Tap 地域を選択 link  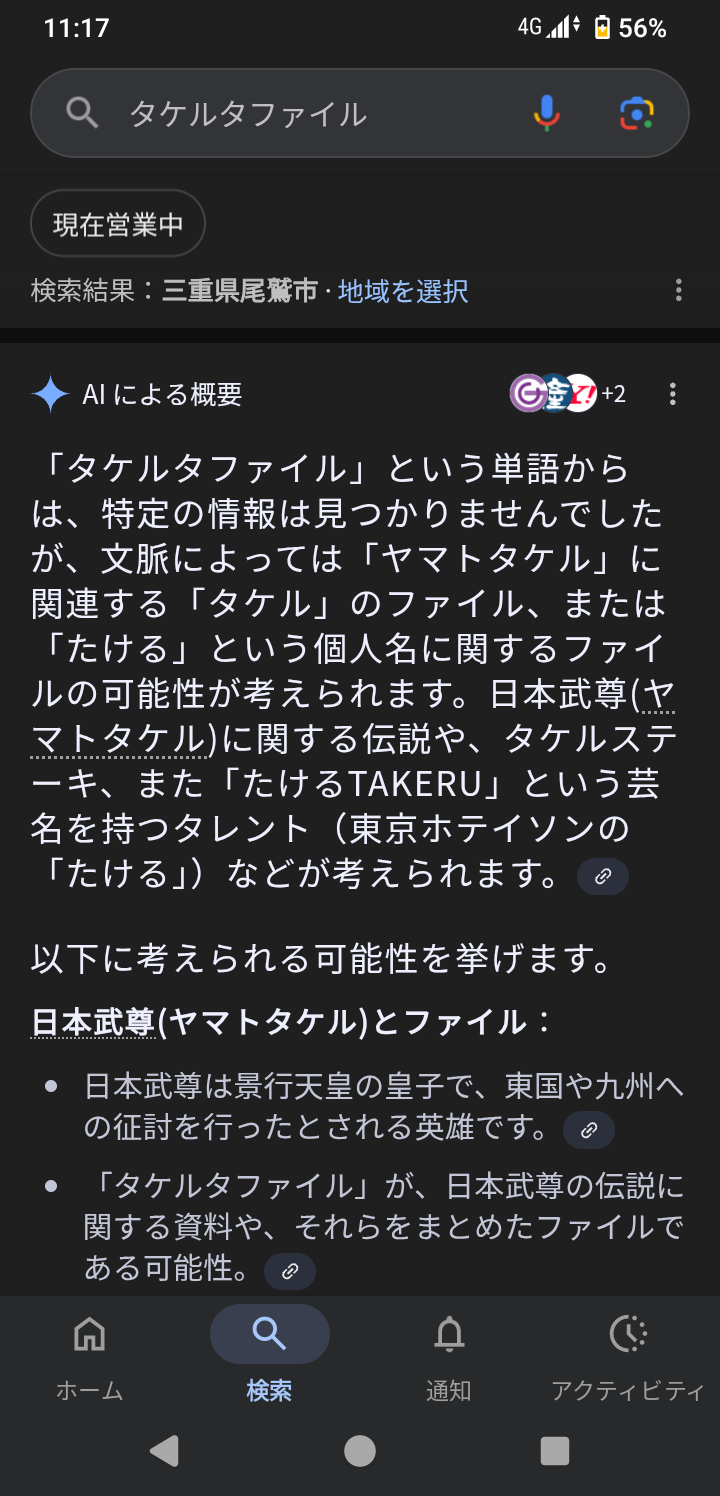pyautogui.click(x=403, y=291)
